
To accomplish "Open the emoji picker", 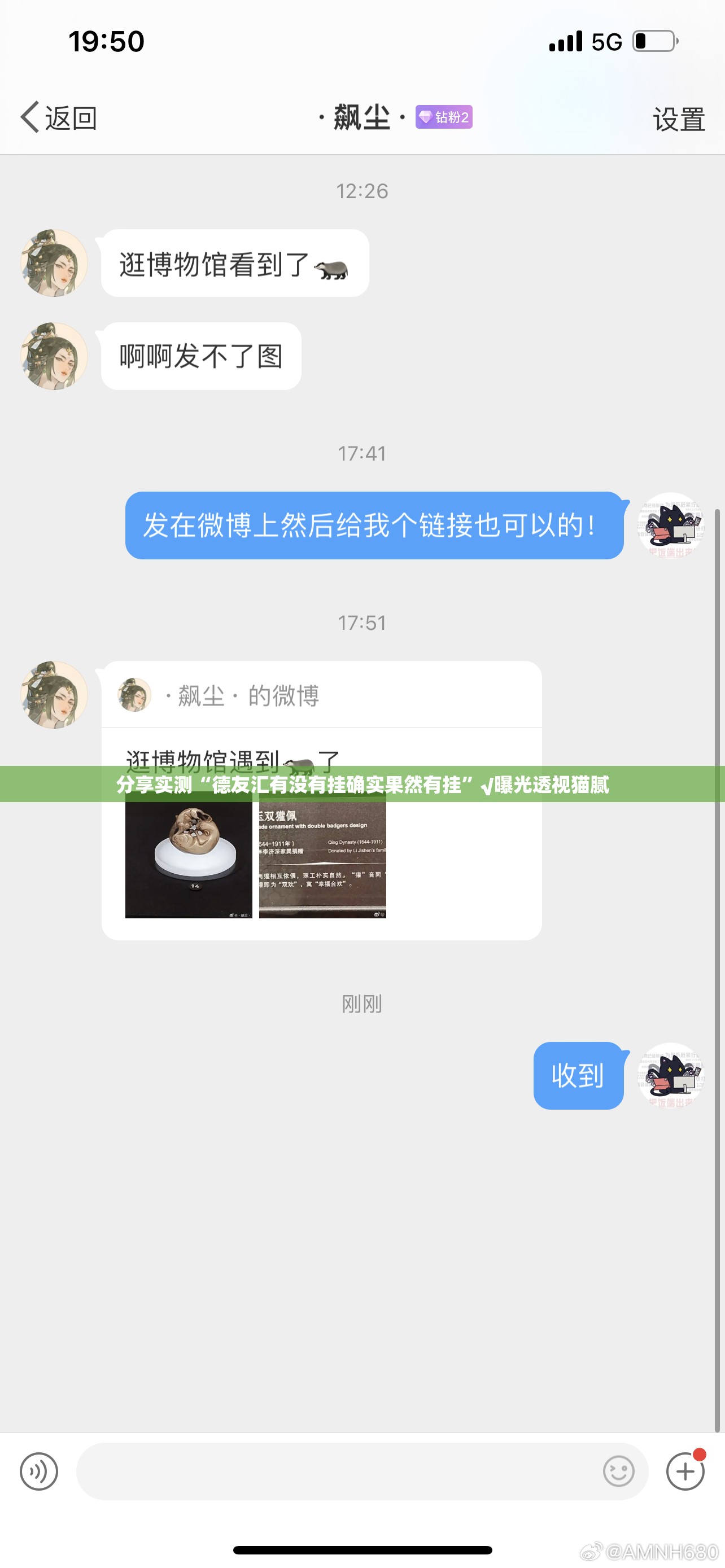I will (x=618, y=1471).
